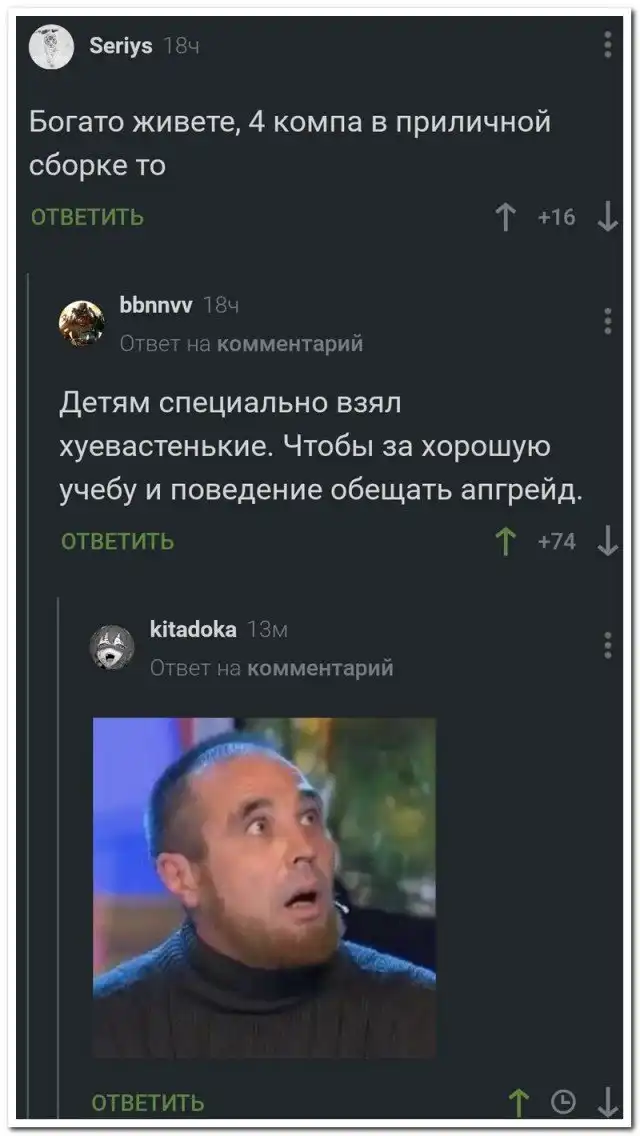The width and height of the screenshot is (640, 1136).
Task: View bbnnvv's profile via the username
Action: [x=156, y=305]
